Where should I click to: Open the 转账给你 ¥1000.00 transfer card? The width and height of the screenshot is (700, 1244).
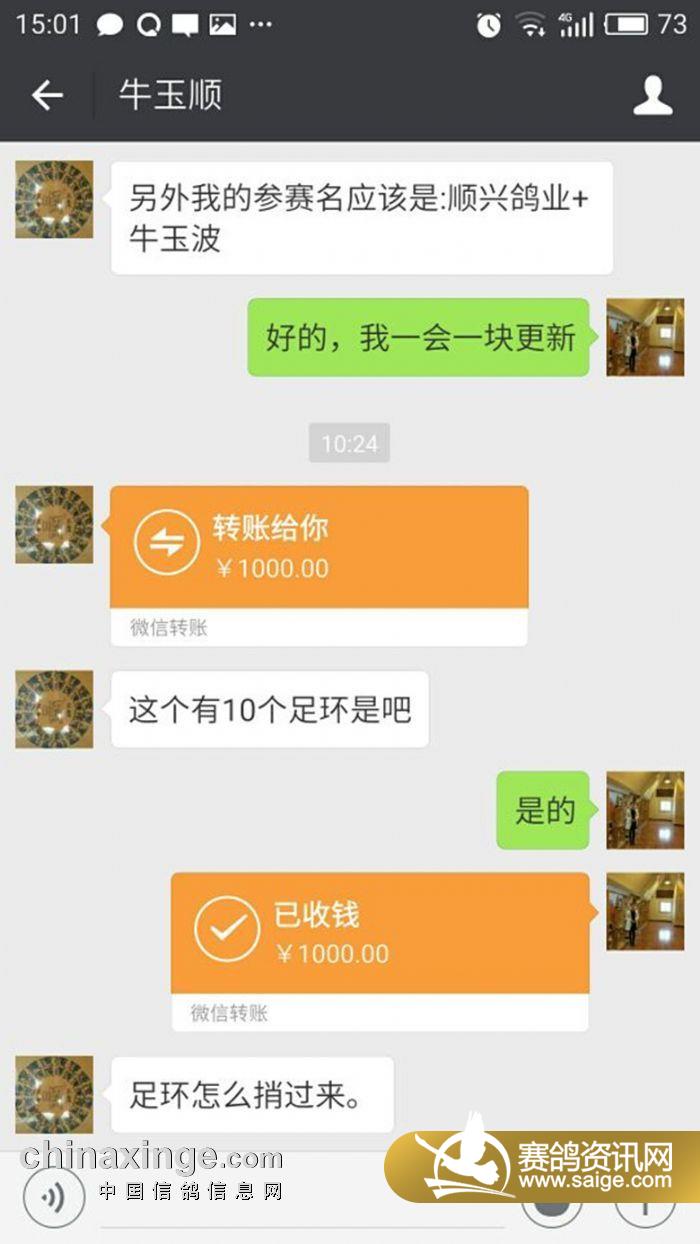point(319,548)
